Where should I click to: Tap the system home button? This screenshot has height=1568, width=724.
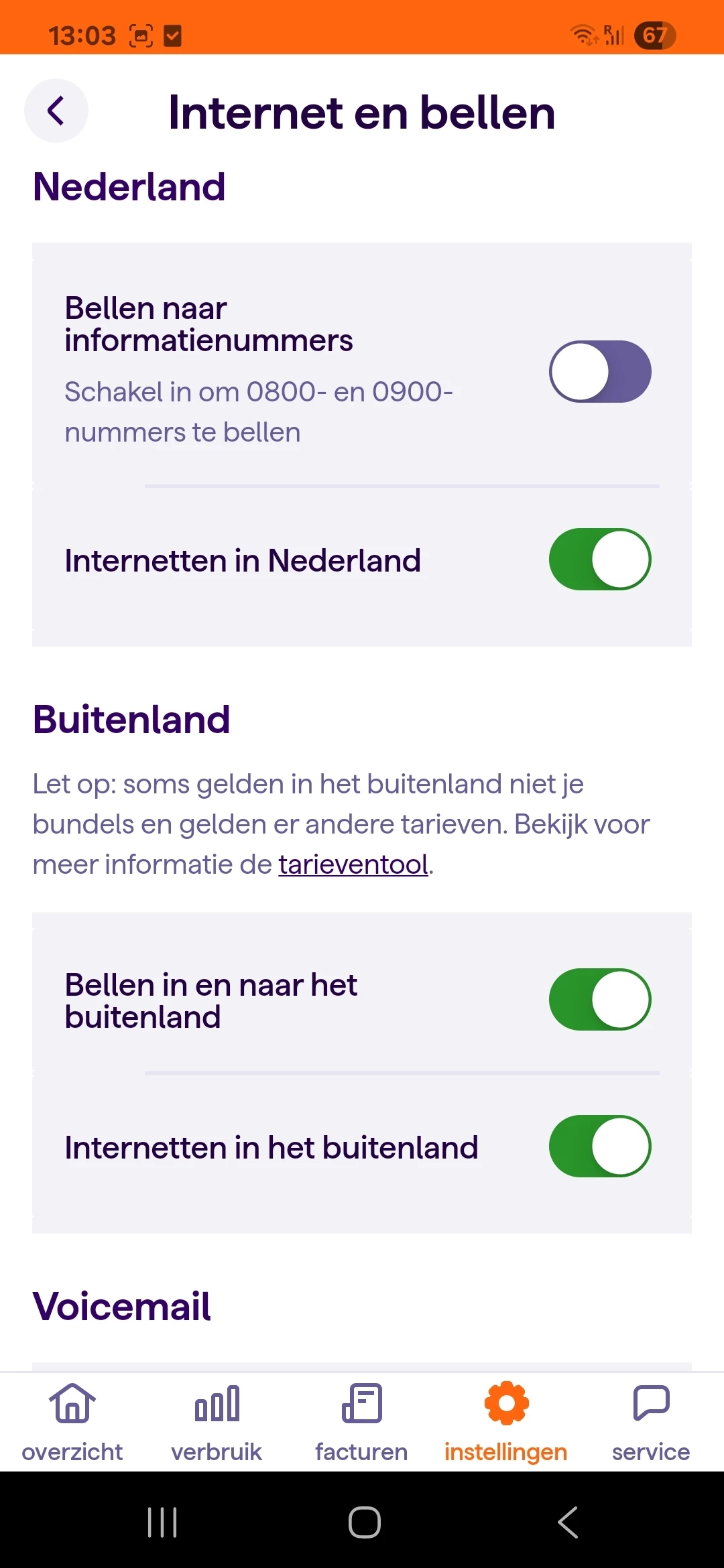[x=364, y=1522]
